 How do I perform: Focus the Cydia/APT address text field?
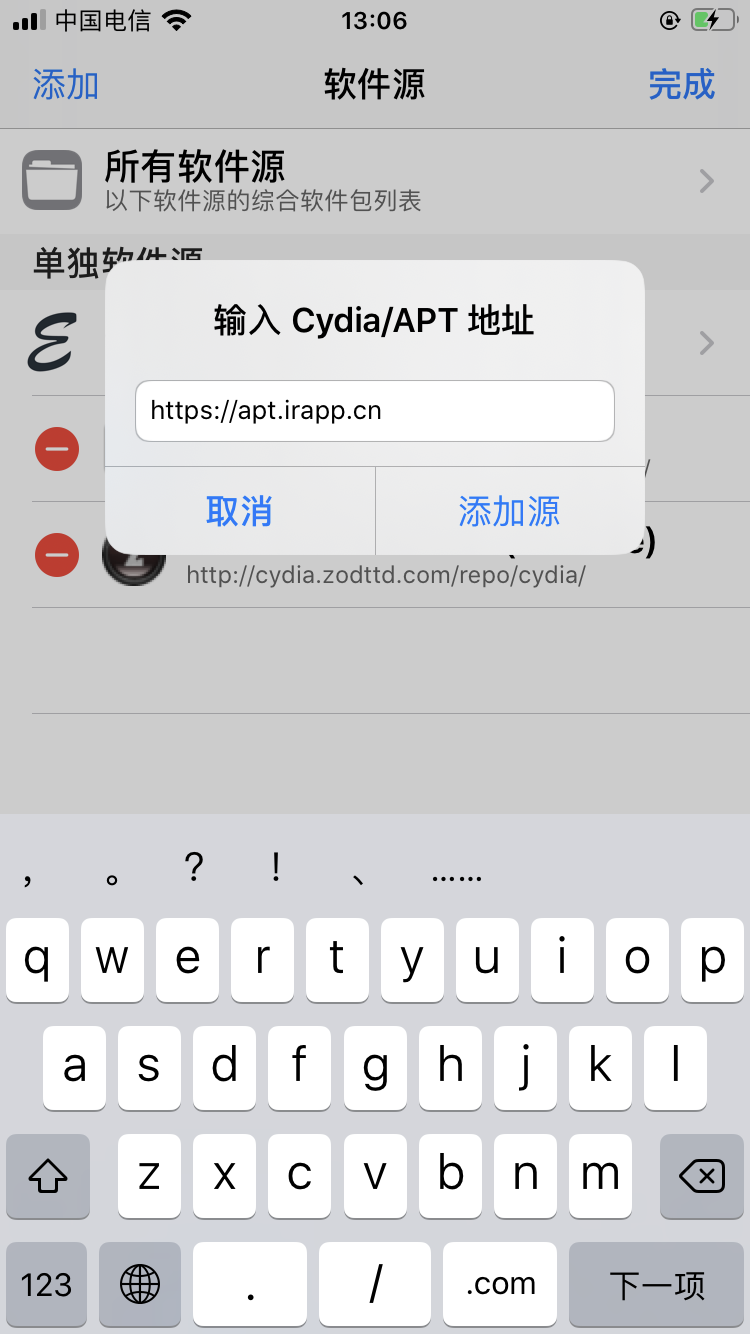374,411
